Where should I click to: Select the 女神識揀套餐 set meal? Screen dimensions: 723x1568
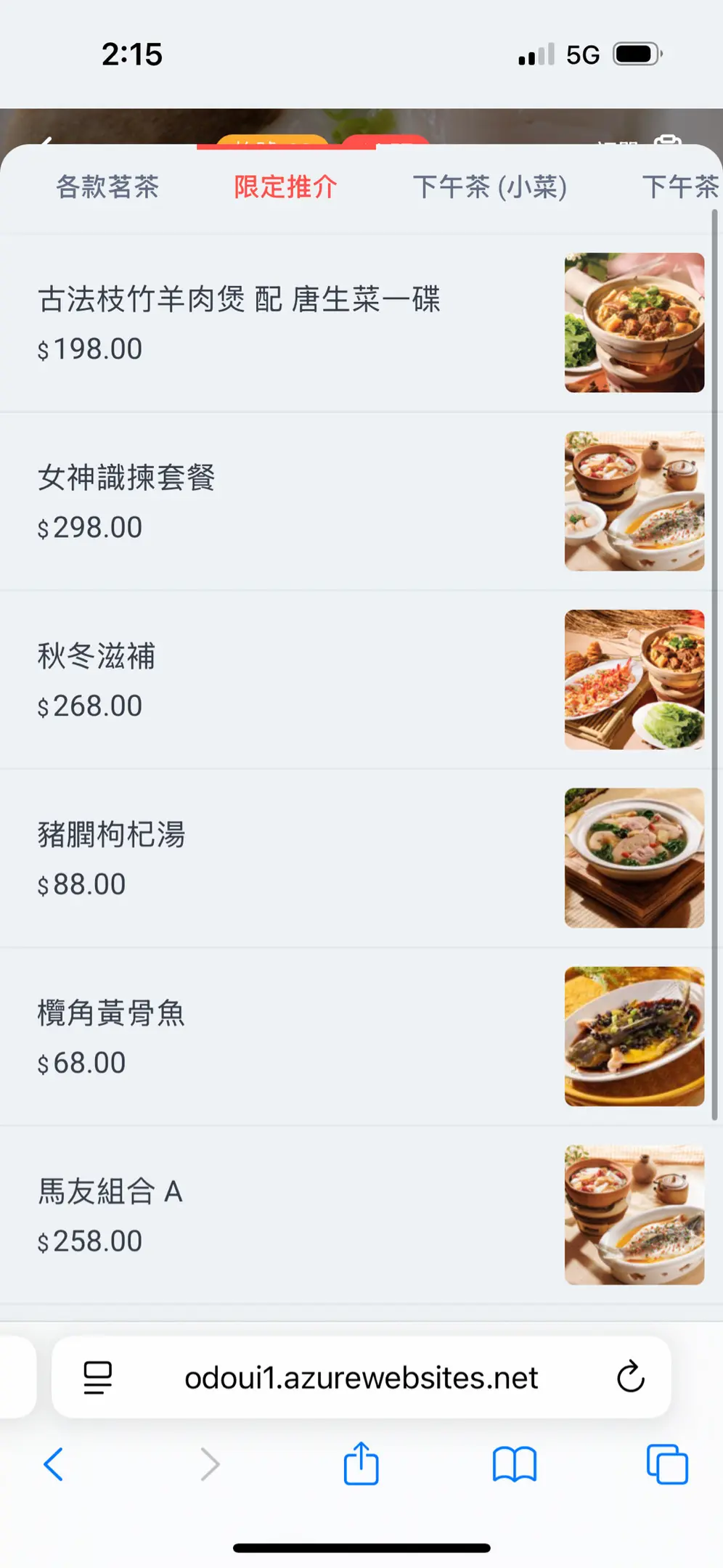(x=127, y=478)
